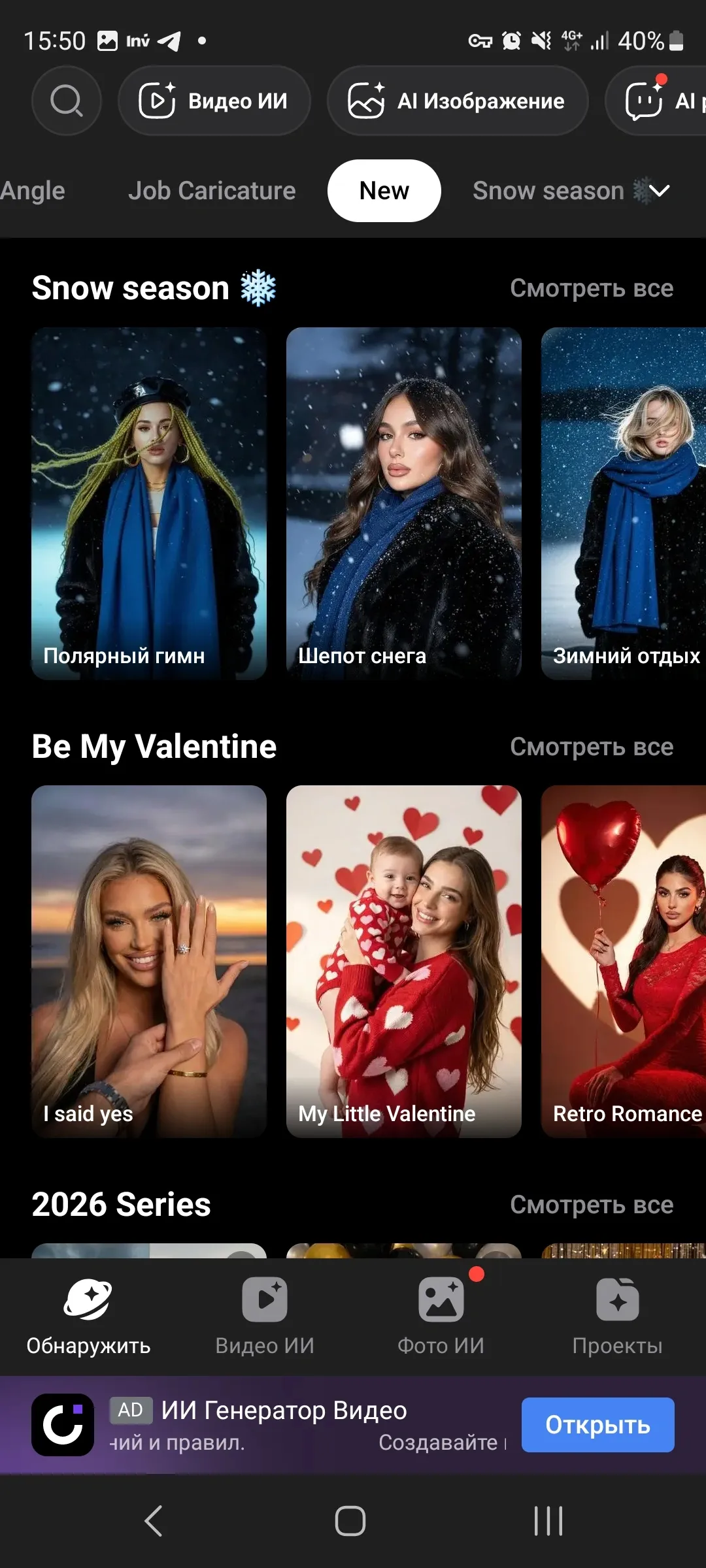Open the Шепот снега template

403,503
